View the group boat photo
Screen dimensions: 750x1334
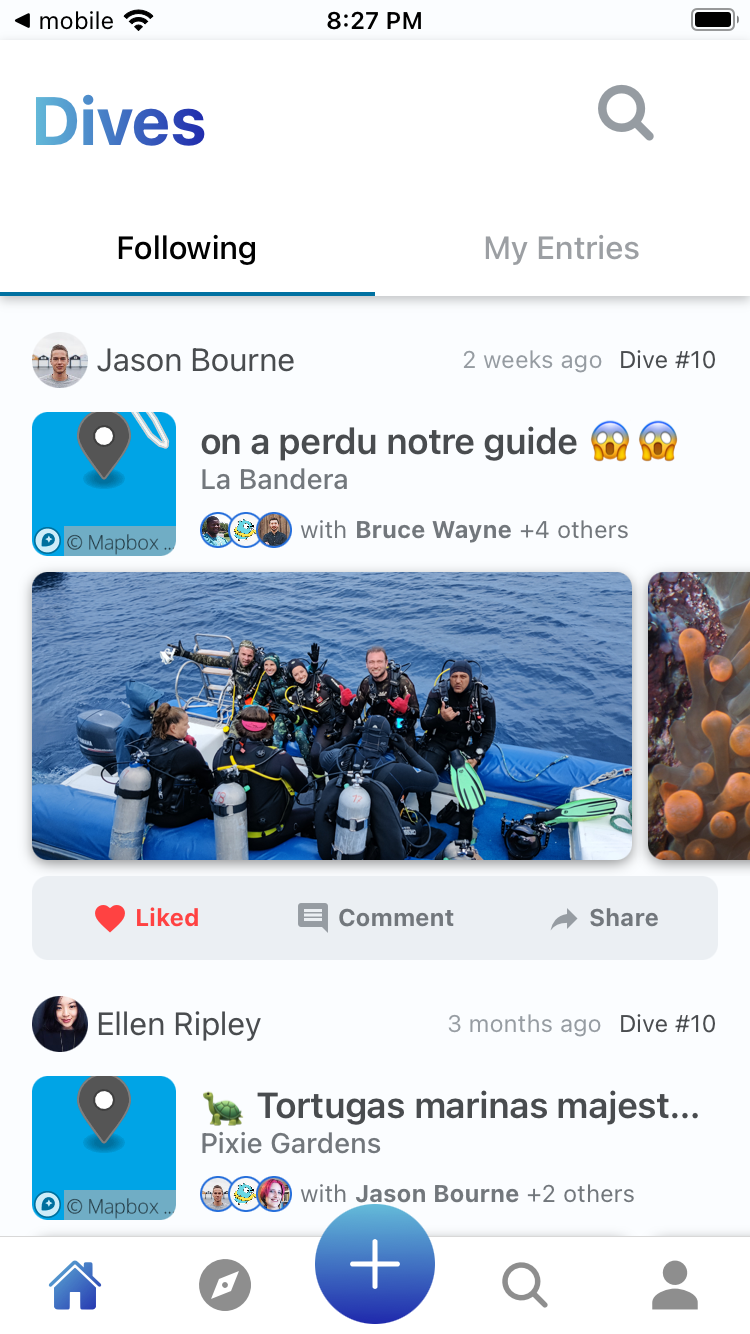(x=332, y=716)
